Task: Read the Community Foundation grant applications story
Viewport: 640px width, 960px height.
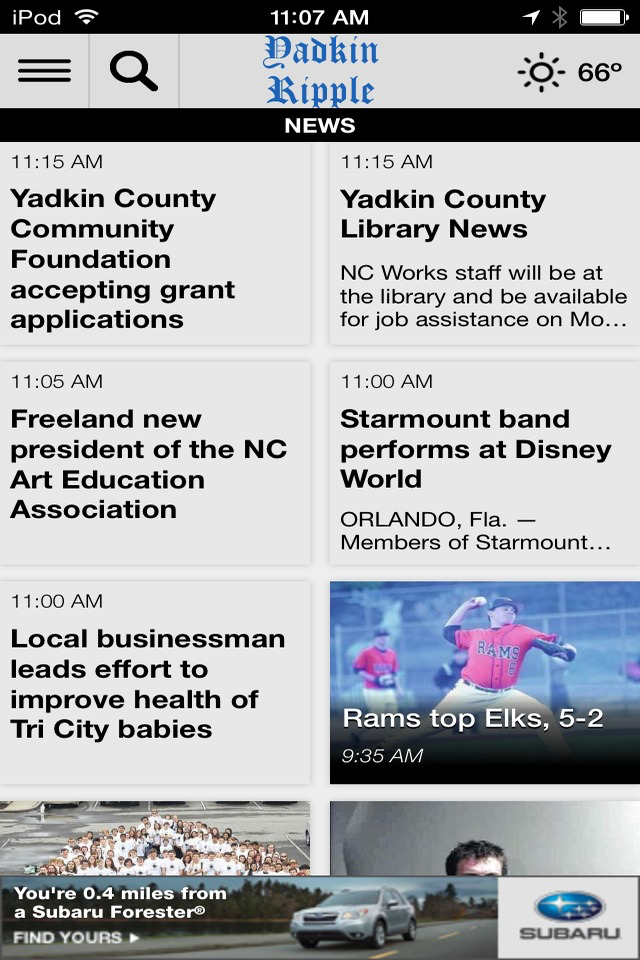Action: 155,258
